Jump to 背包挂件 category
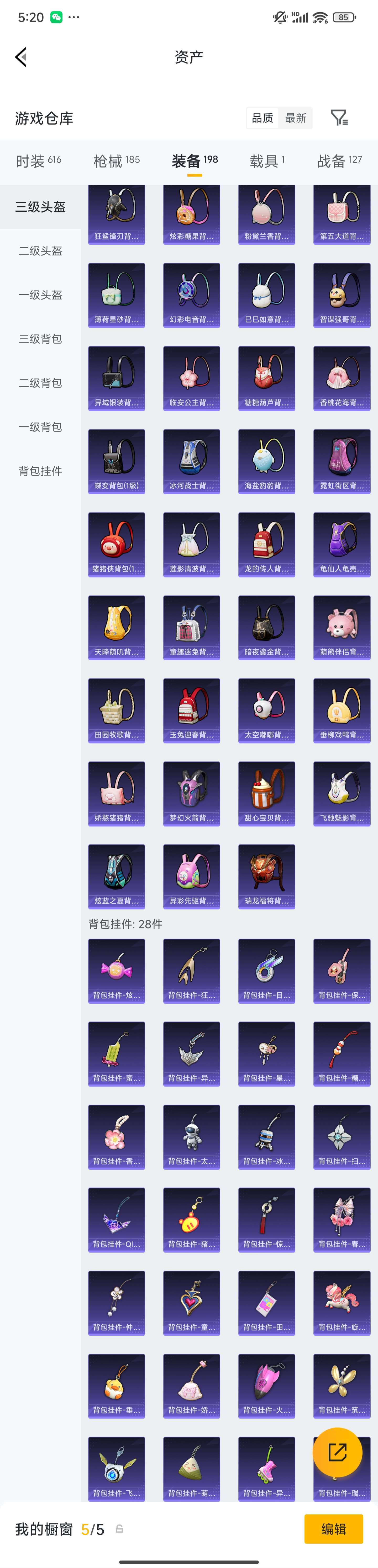The height and width of the screenshot is (1568, 378). 40,471
